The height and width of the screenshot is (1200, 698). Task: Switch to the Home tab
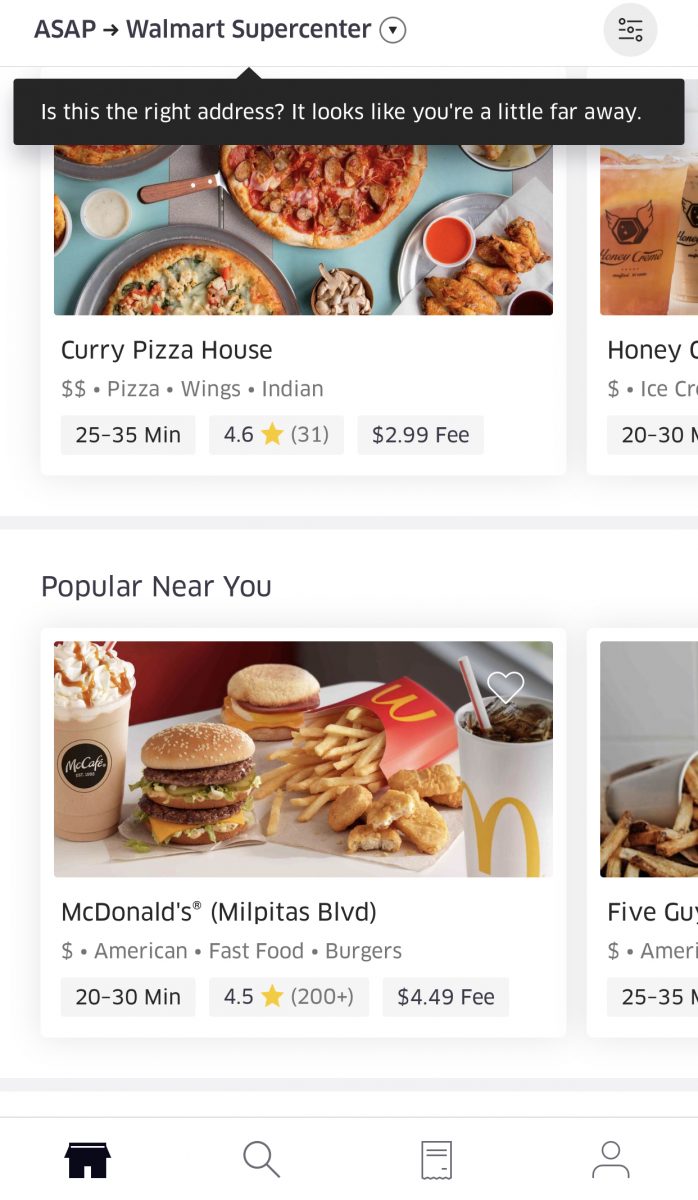tap(88, 1159)
